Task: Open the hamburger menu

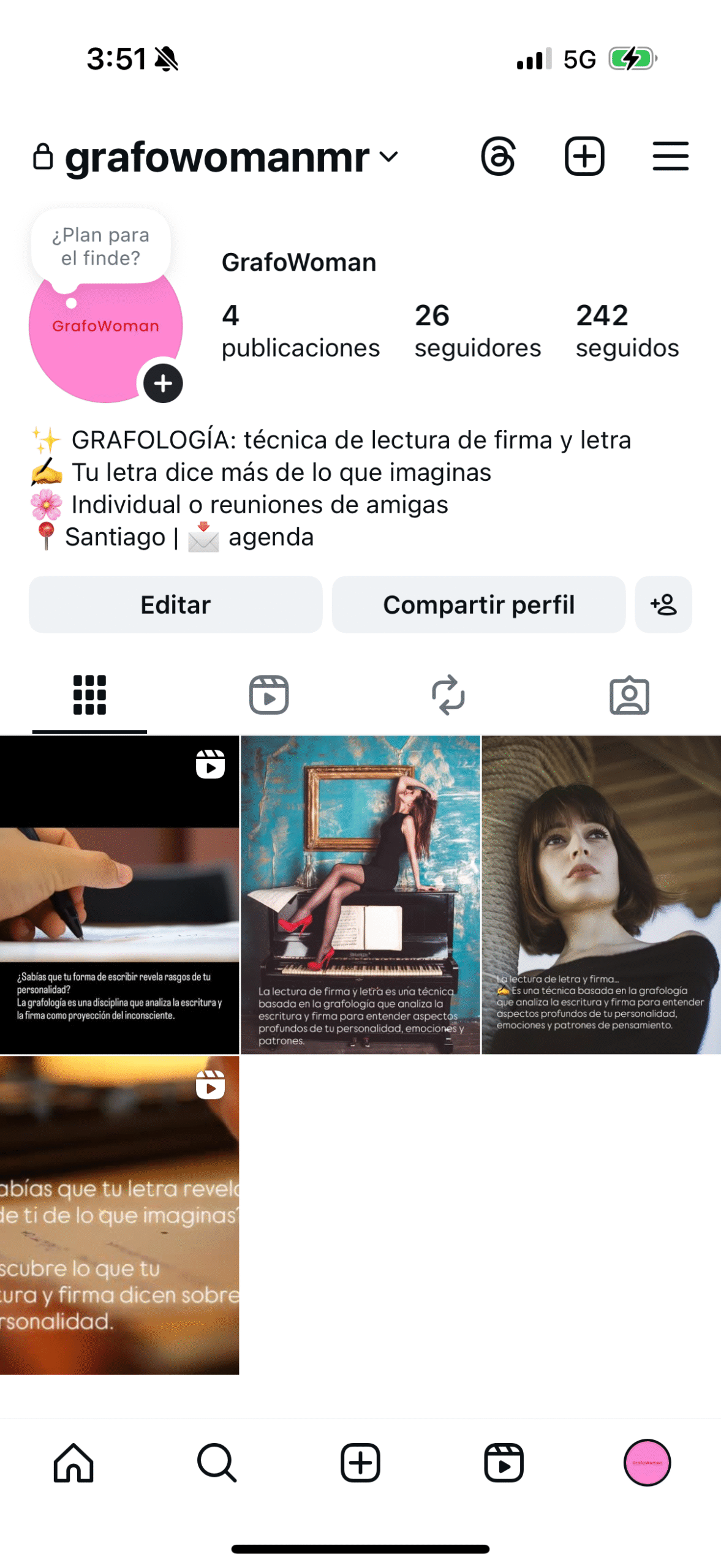Action: point(670,157)
